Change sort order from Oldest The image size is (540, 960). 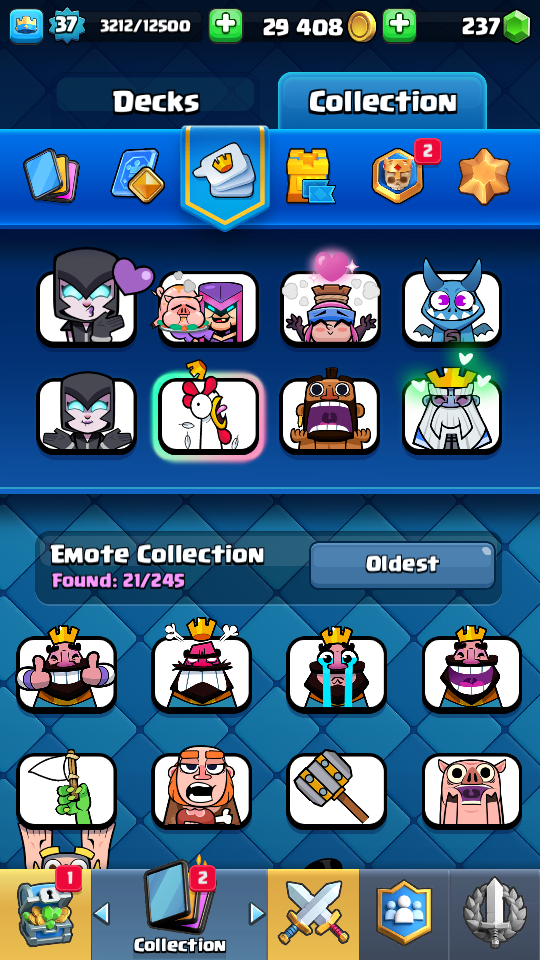(x=402, y=564)
